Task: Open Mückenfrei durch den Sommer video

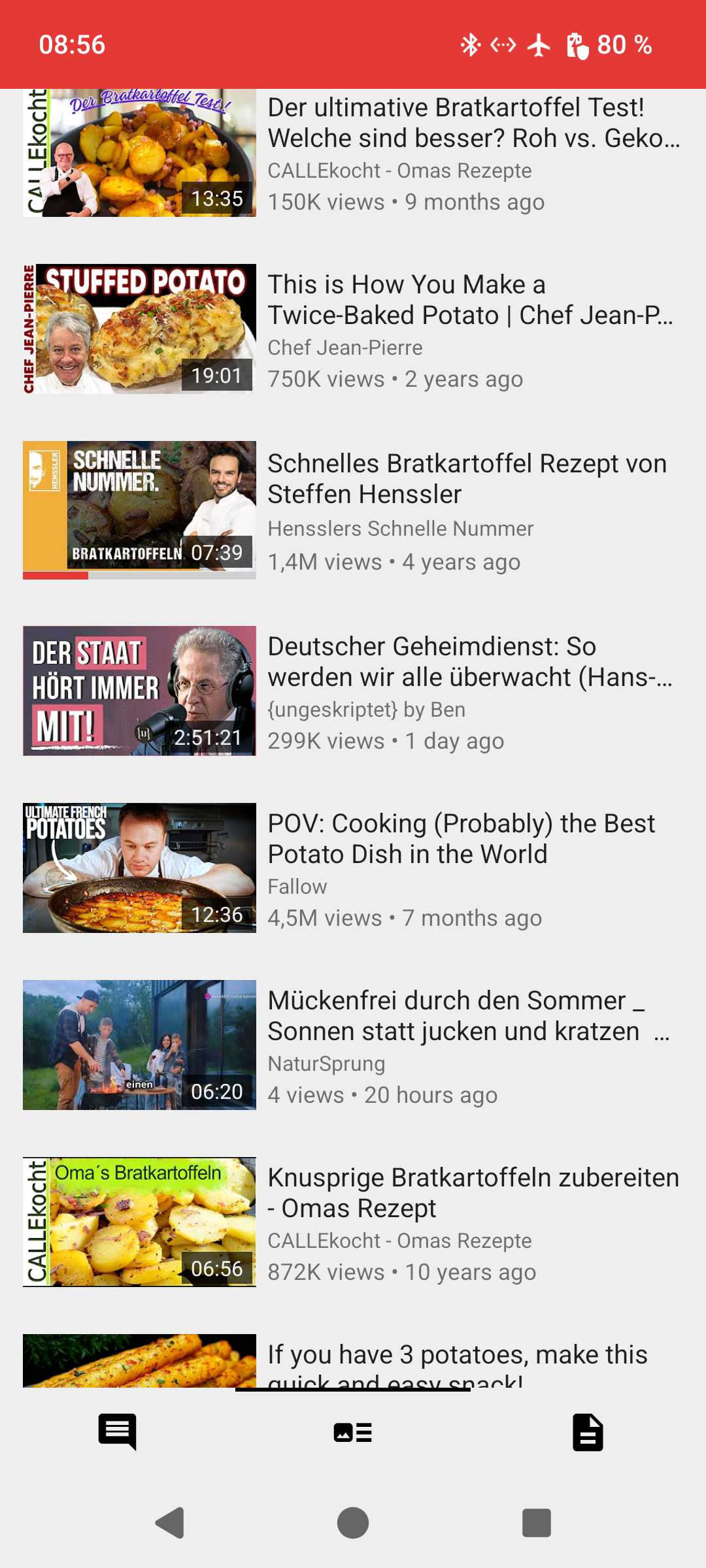Action: pos(353,1045)
